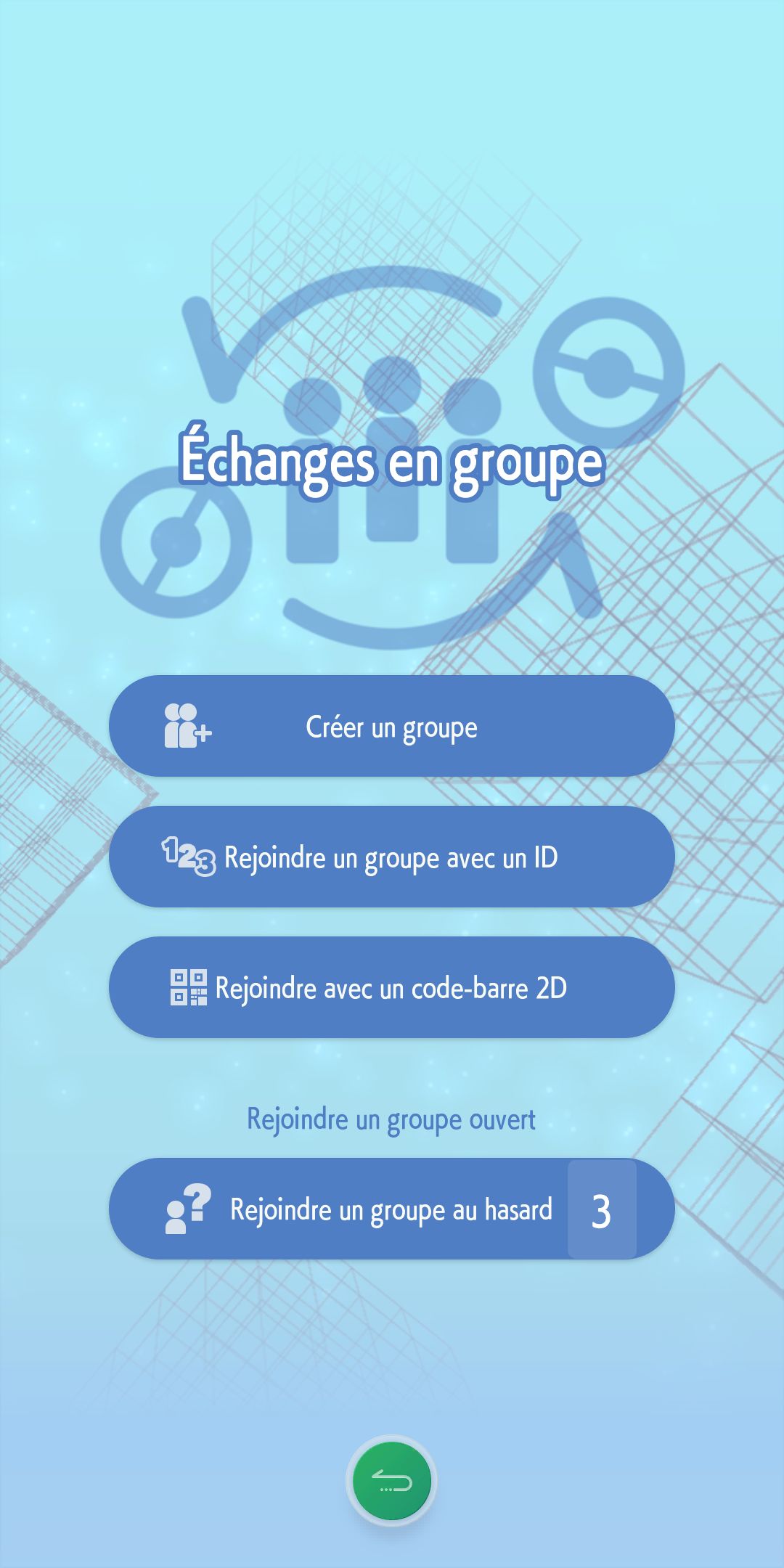Tap the Créer un groupe button
Screen dimensions: 784x1568
(x=392, y=726)
